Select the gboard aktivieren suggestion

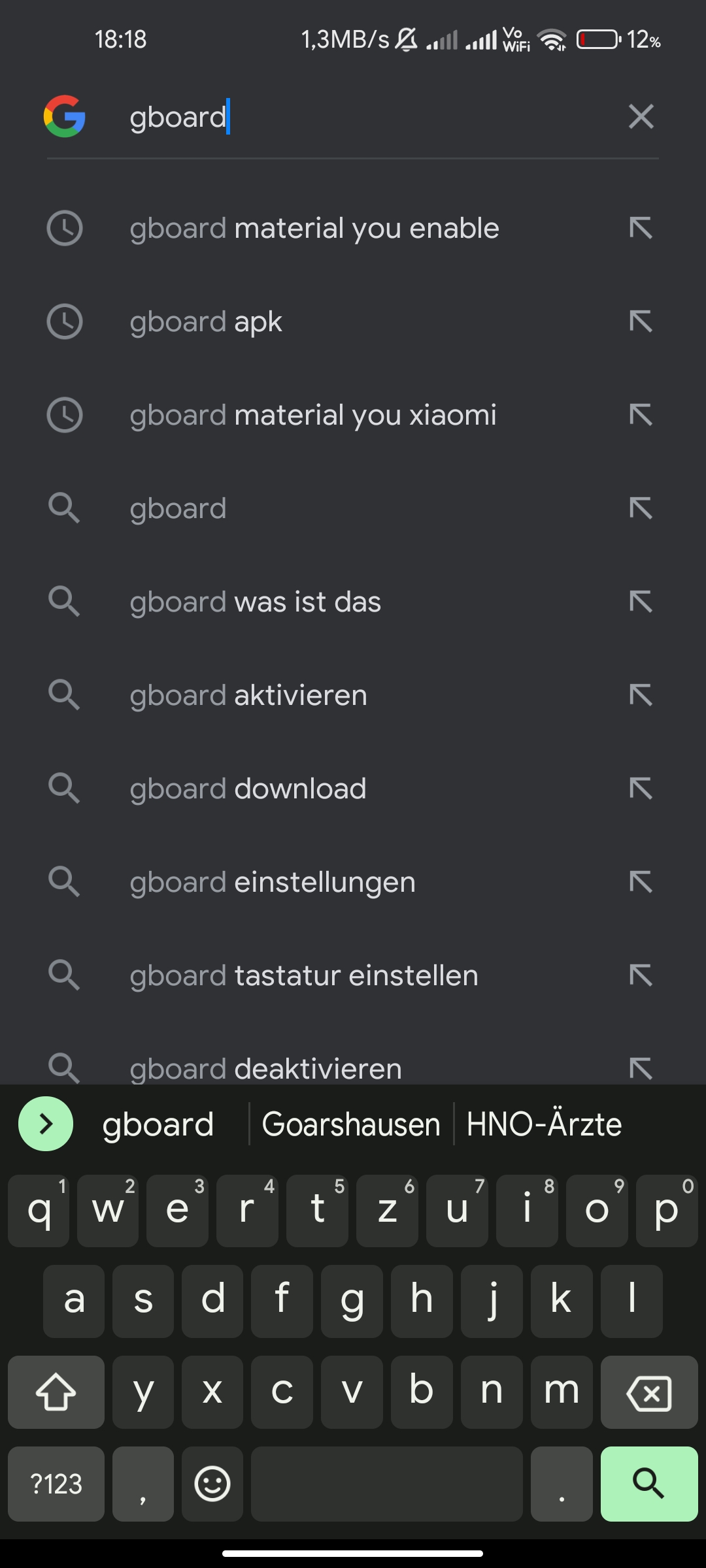point(353,695)
